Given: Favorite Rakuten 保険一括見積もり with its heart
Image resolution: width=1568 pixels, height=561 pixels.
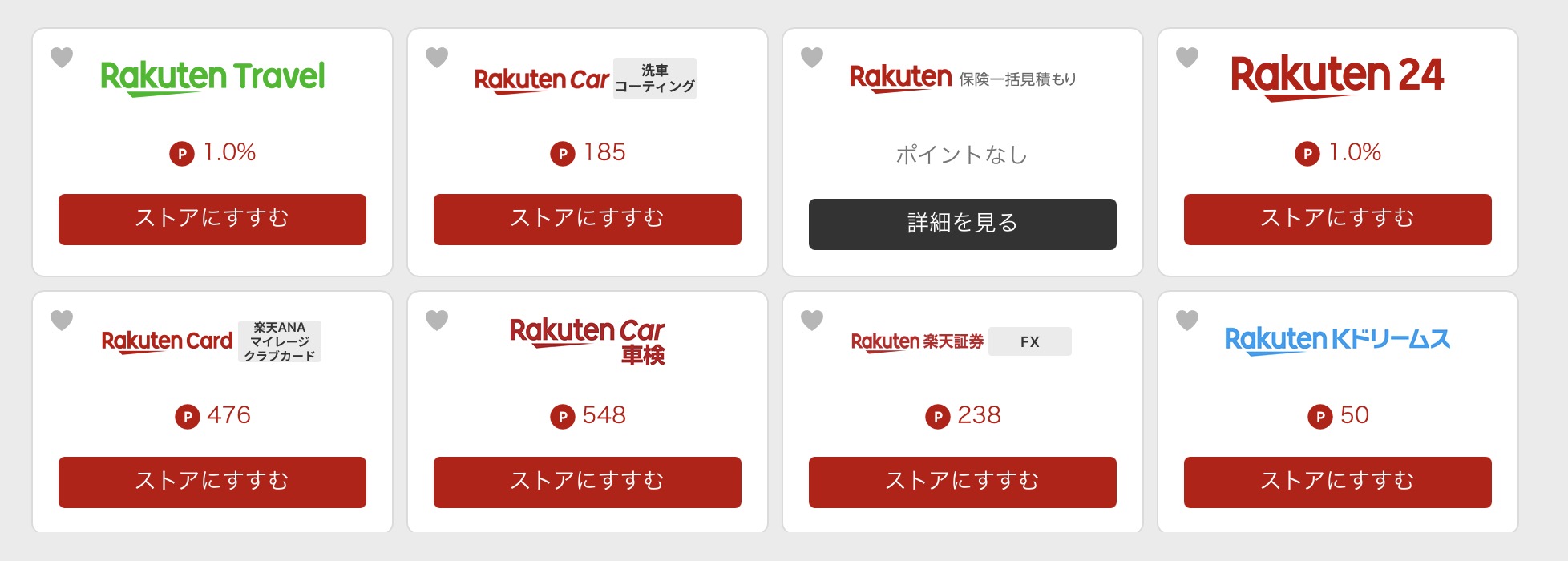Looking at the screenshot, I should click(812, 57).
